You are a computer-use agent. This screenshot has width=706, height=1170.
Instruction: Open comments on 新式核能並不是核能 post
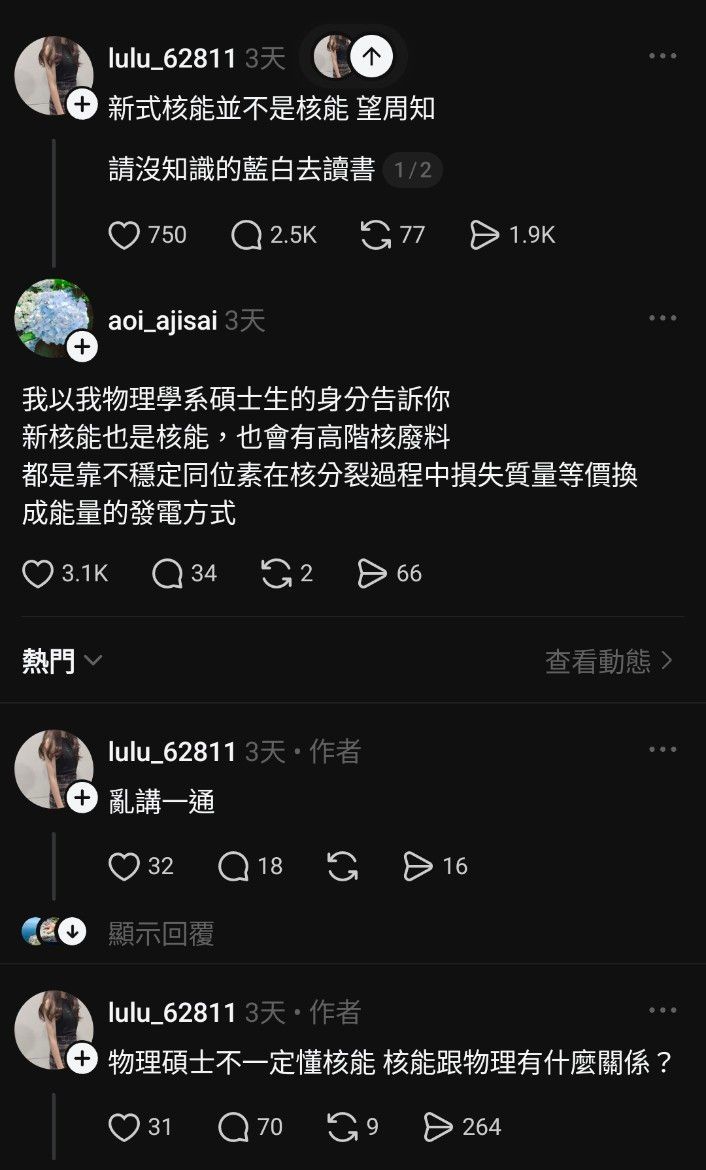tap(246, 235)
